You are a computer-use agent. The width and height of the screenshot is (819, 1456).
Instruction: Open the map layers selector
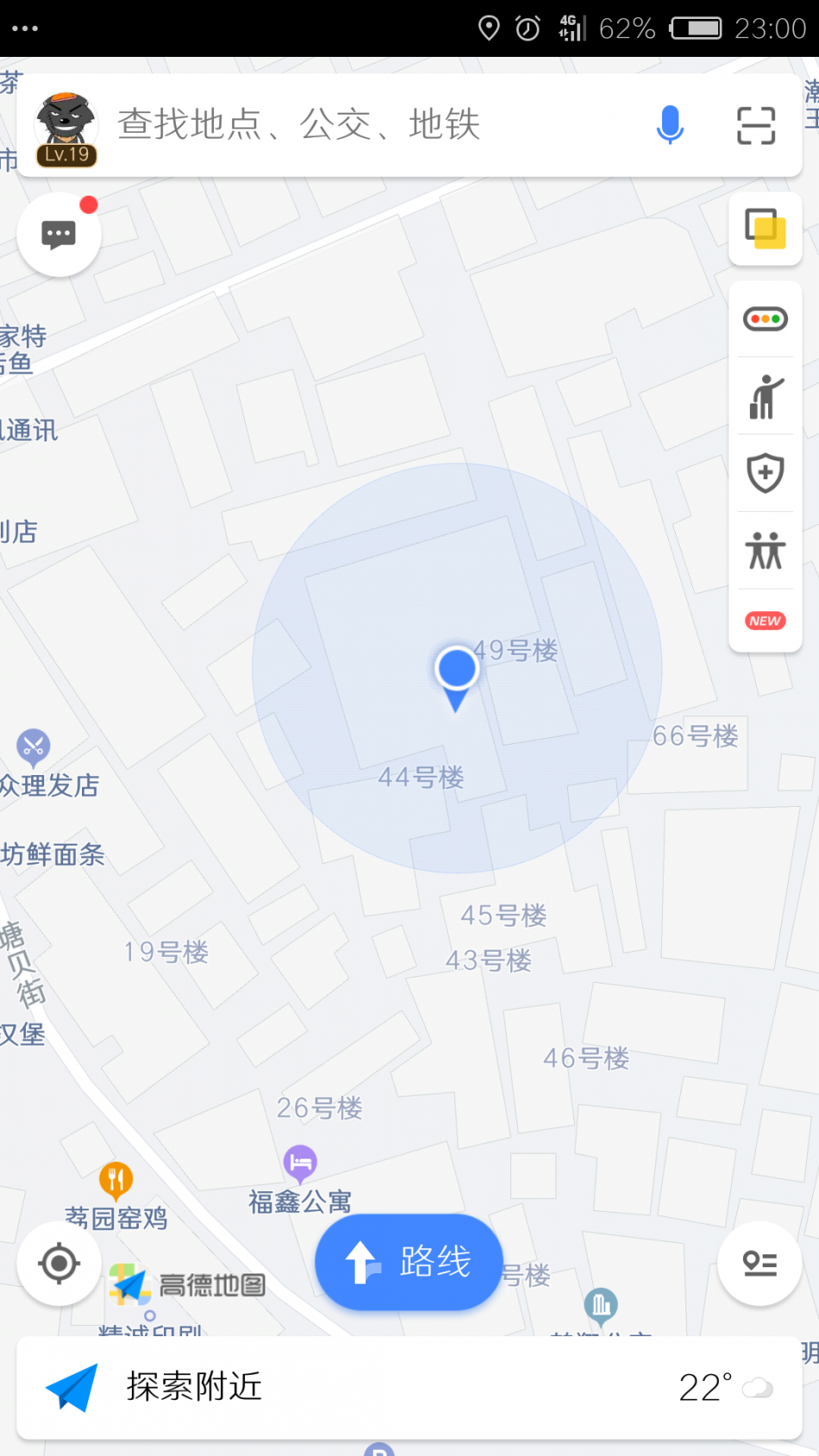coord(765,228)
